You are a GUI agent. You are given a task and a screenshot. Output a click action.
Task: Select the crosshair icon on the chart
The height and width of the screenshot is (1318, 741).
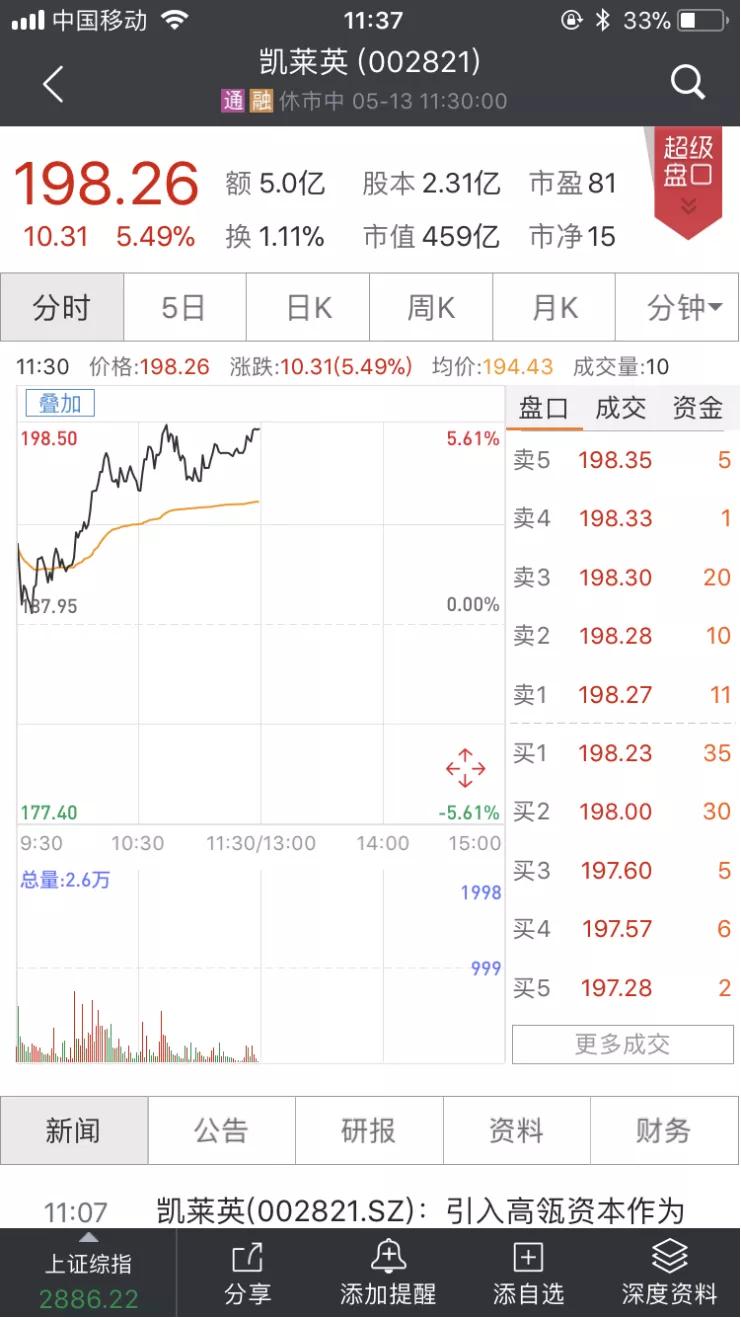(466, 767)
